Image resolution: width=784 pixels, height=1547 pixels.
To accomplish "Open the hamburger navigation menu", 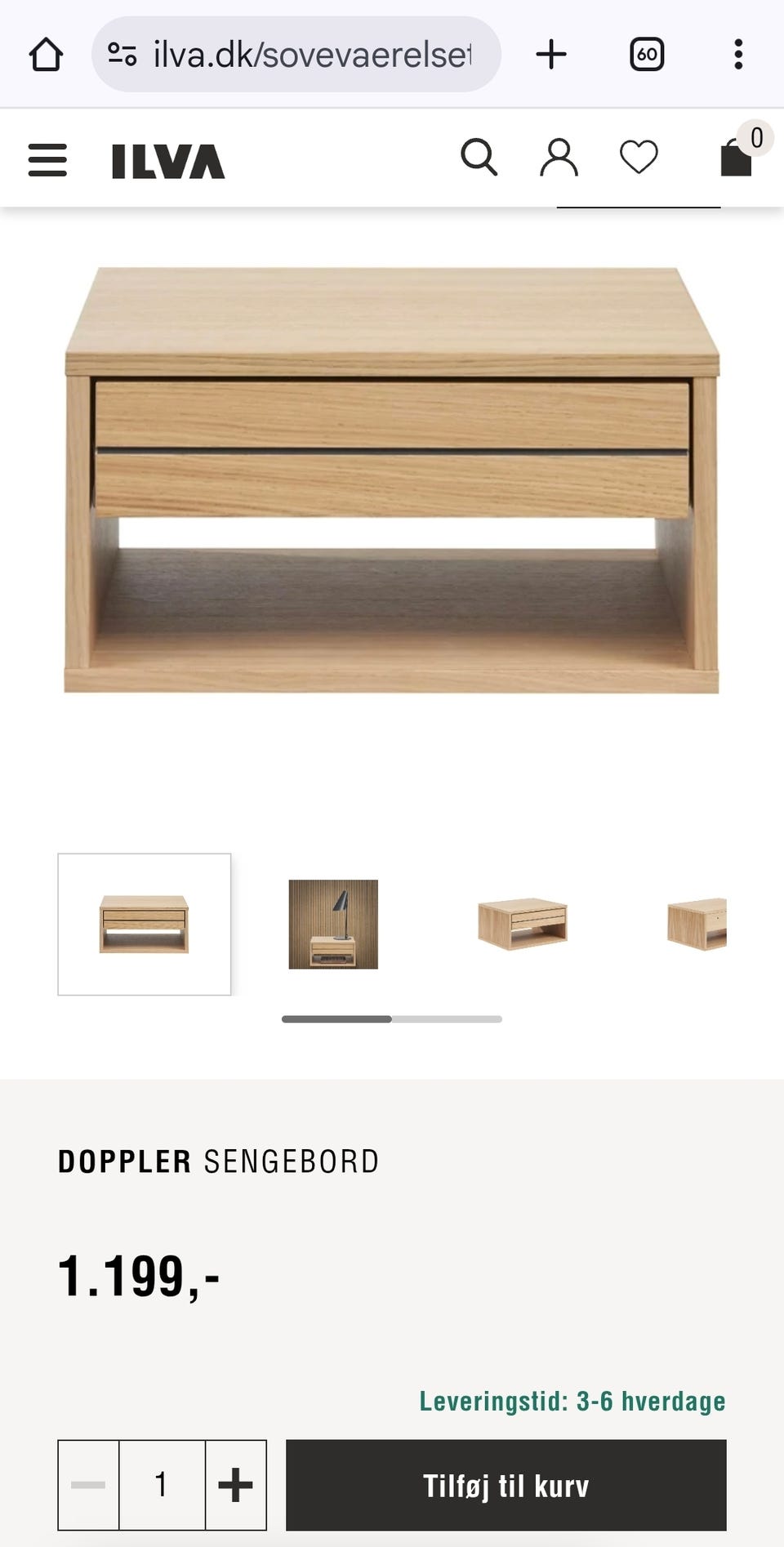I will coord(47,161).
